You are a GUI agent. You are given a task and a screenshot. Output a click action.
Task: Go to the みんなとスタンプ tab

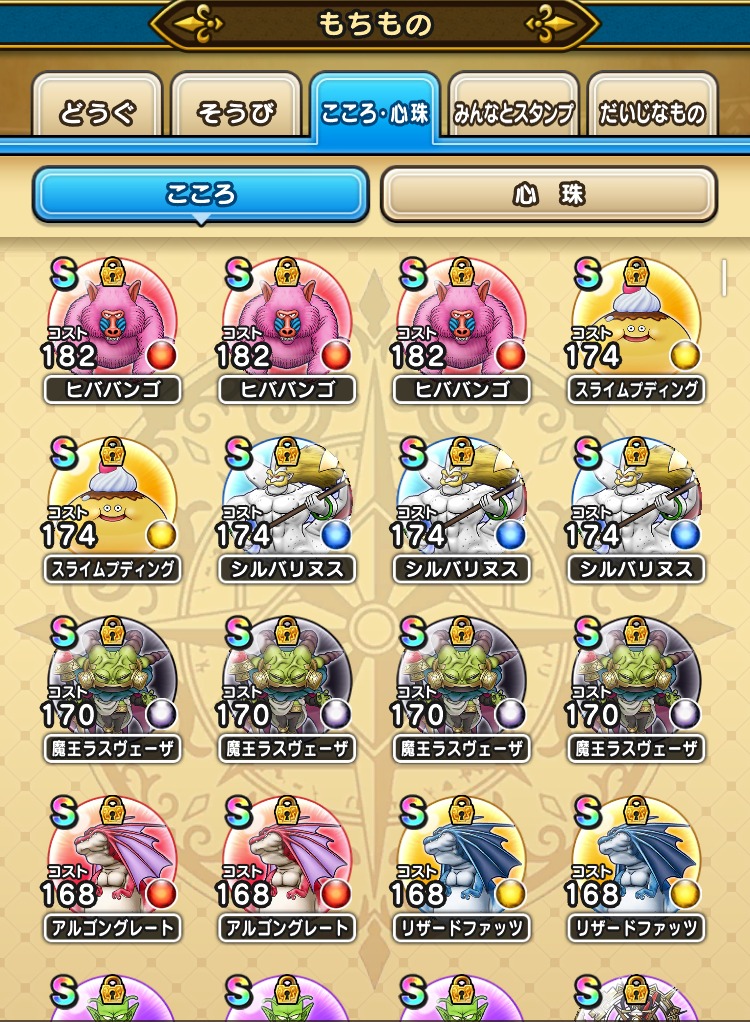(x=513, y=111)
